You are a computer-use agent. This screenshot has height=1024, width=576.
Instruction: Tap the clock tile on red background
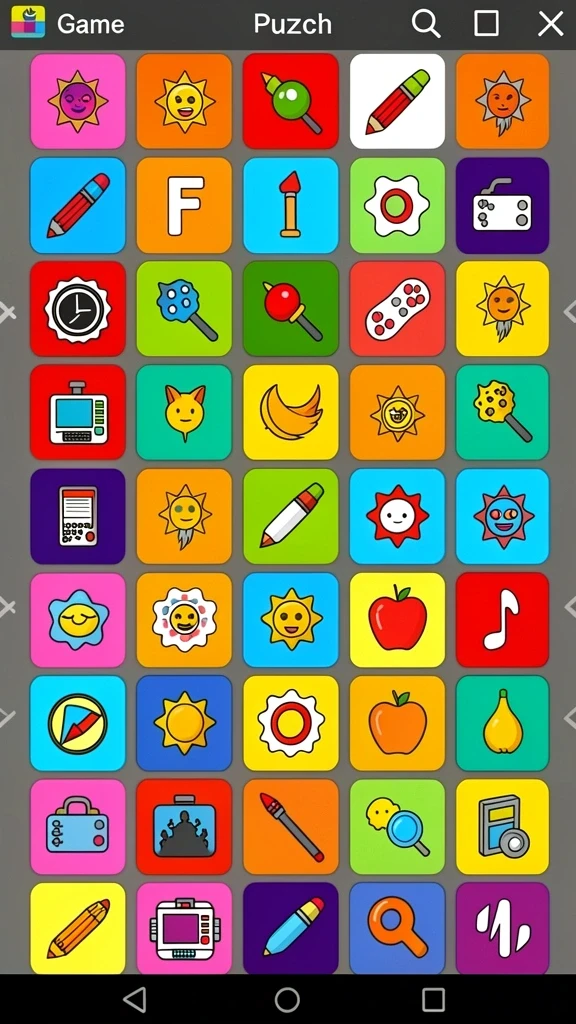click(x=78, y=309)
